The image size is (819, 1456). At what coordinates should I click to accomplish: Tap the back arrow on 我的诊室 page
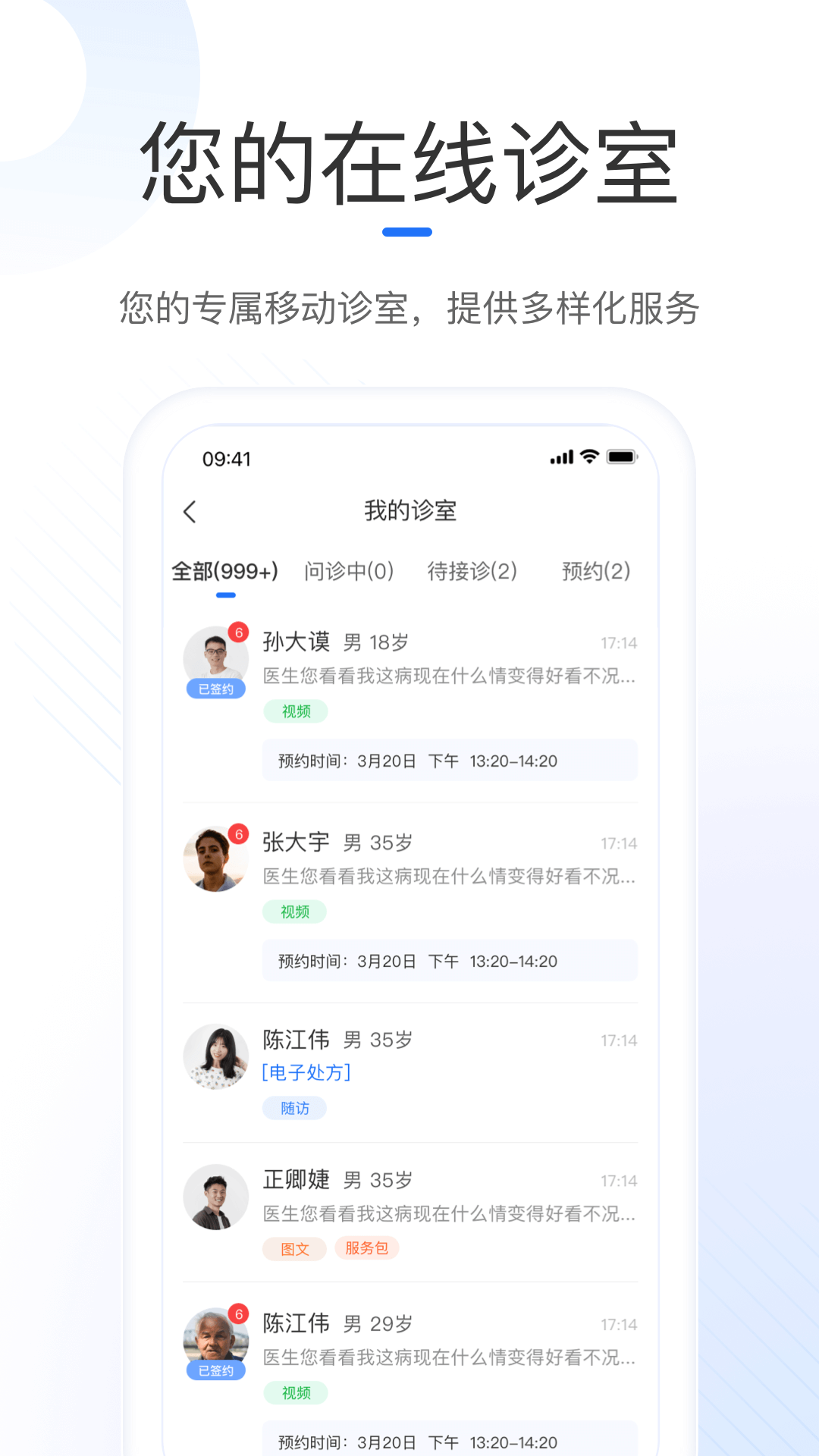pos(190,513)
